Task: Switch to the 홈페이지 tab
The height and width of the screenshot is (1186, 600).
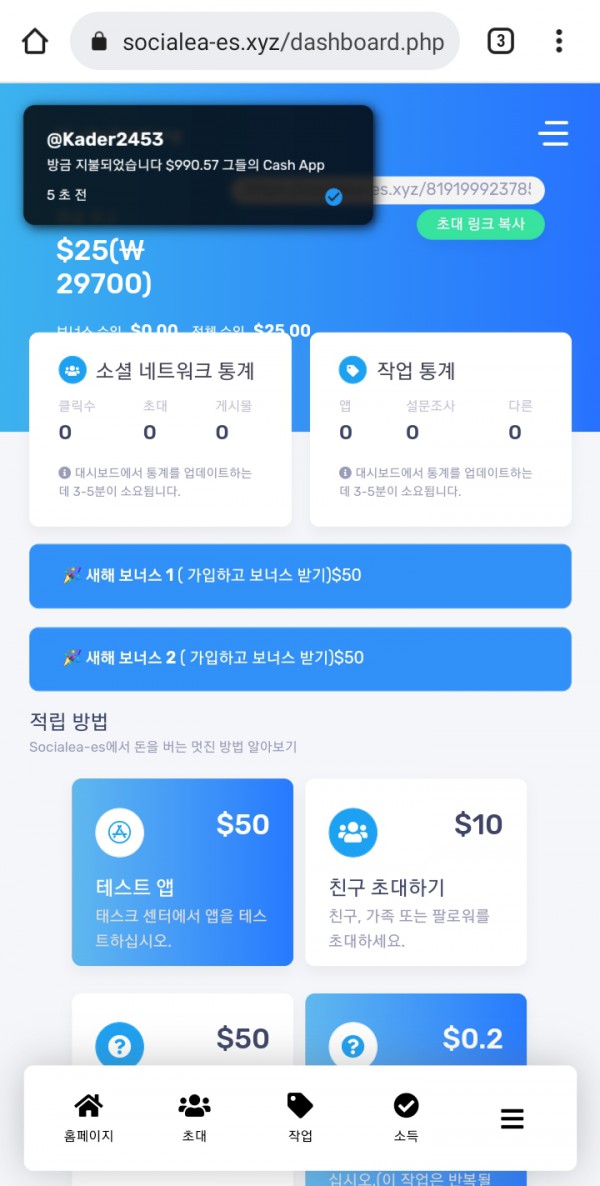Action: coord(88,1117)
